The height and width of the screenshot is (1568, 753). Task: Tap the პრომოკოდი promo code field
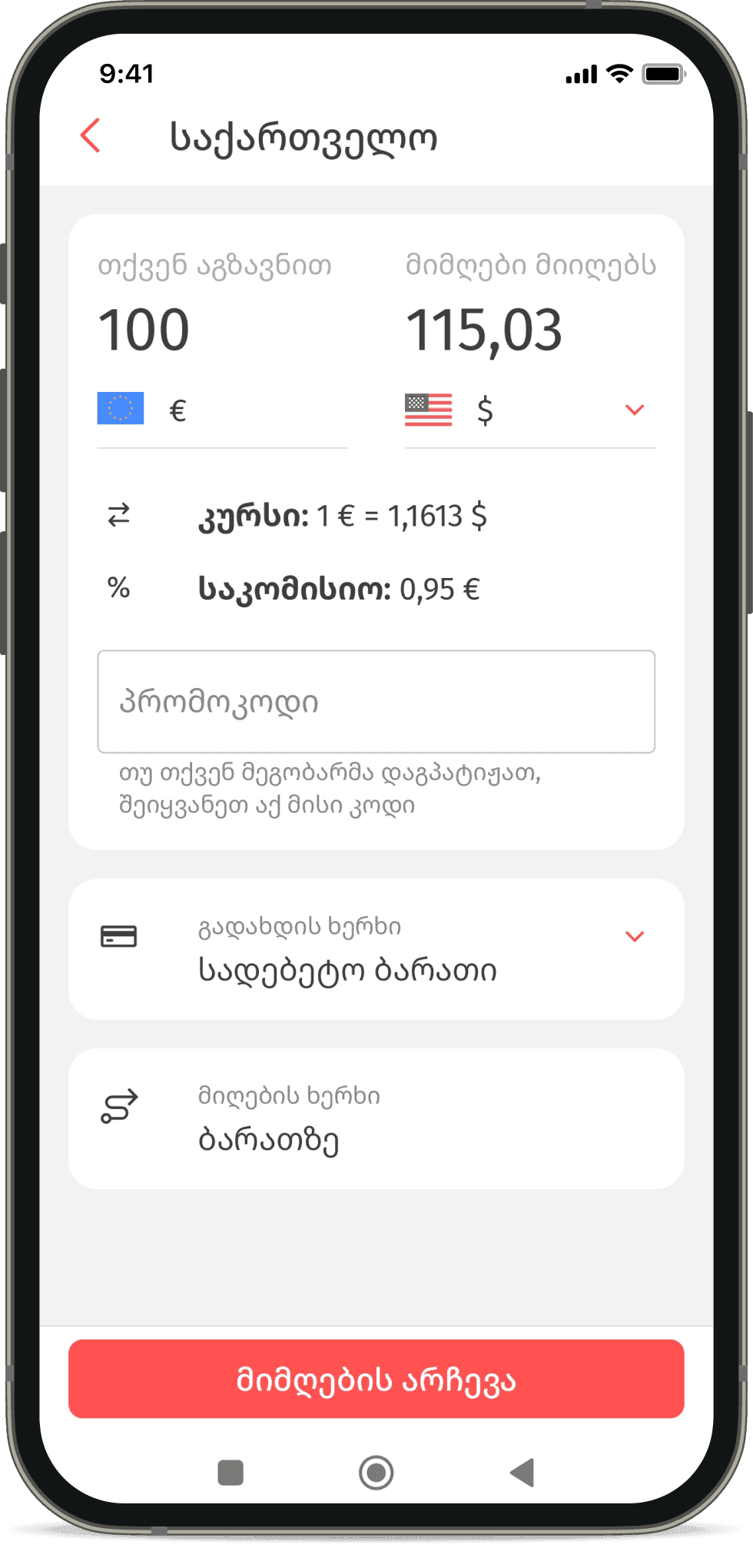(376, 702)
